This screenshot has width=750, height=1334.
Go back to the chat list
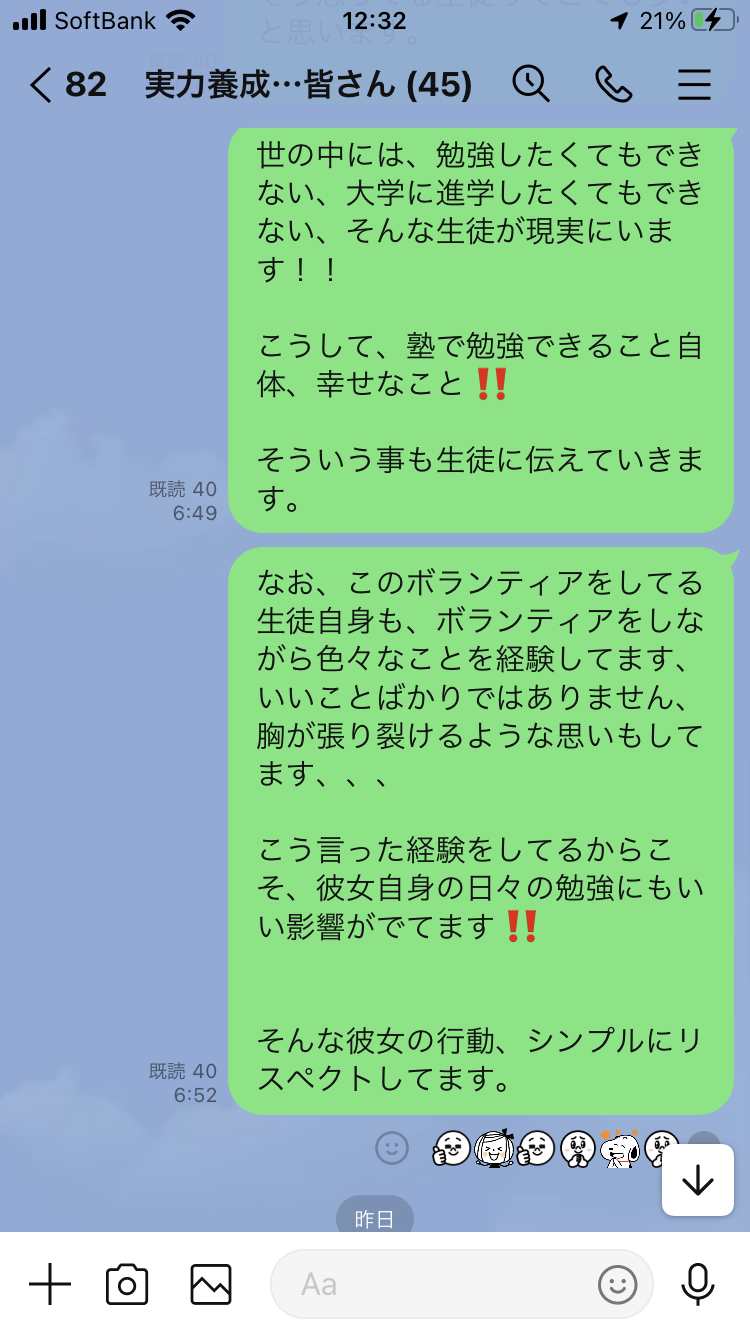[x=42, y=86]
